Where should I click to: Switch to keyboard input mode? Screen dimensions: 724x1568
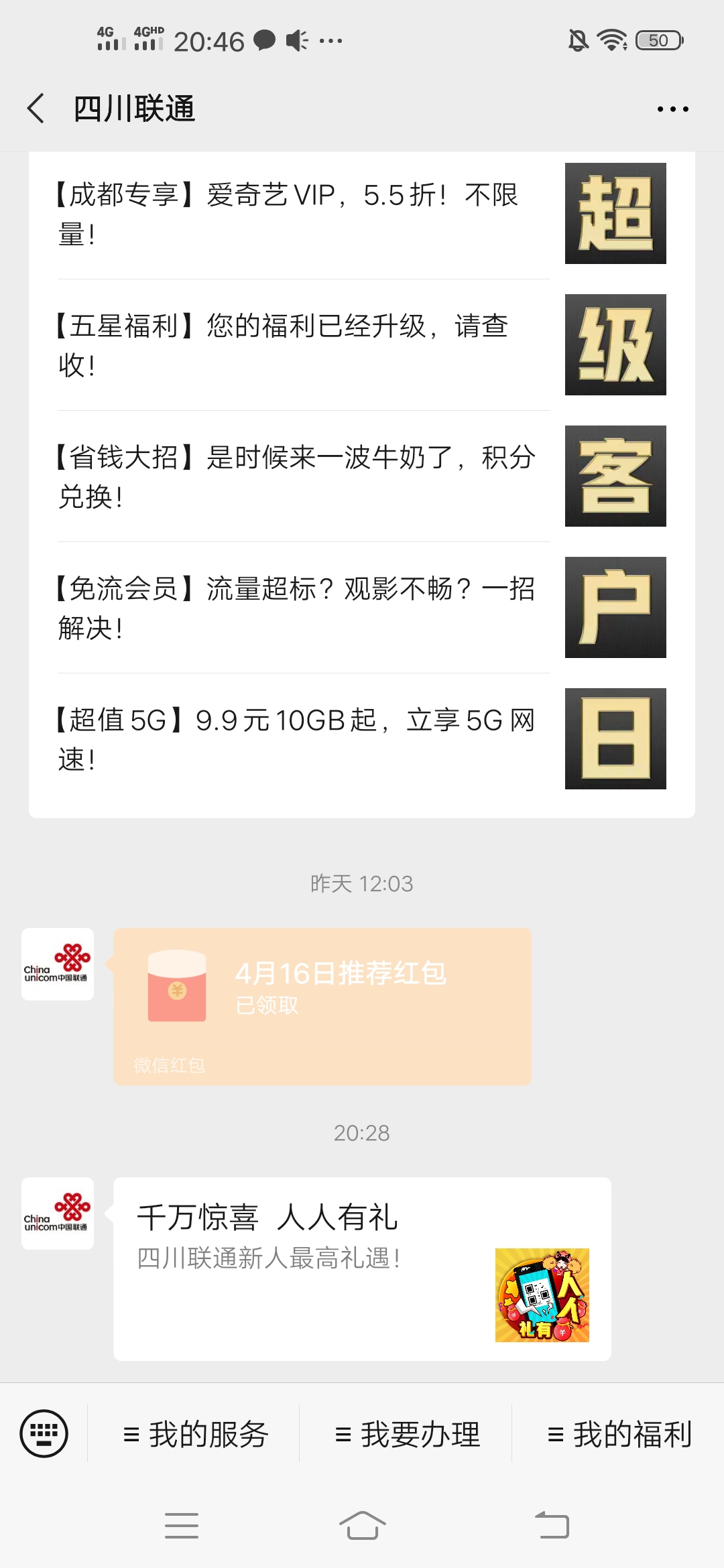pos(44,1433)
